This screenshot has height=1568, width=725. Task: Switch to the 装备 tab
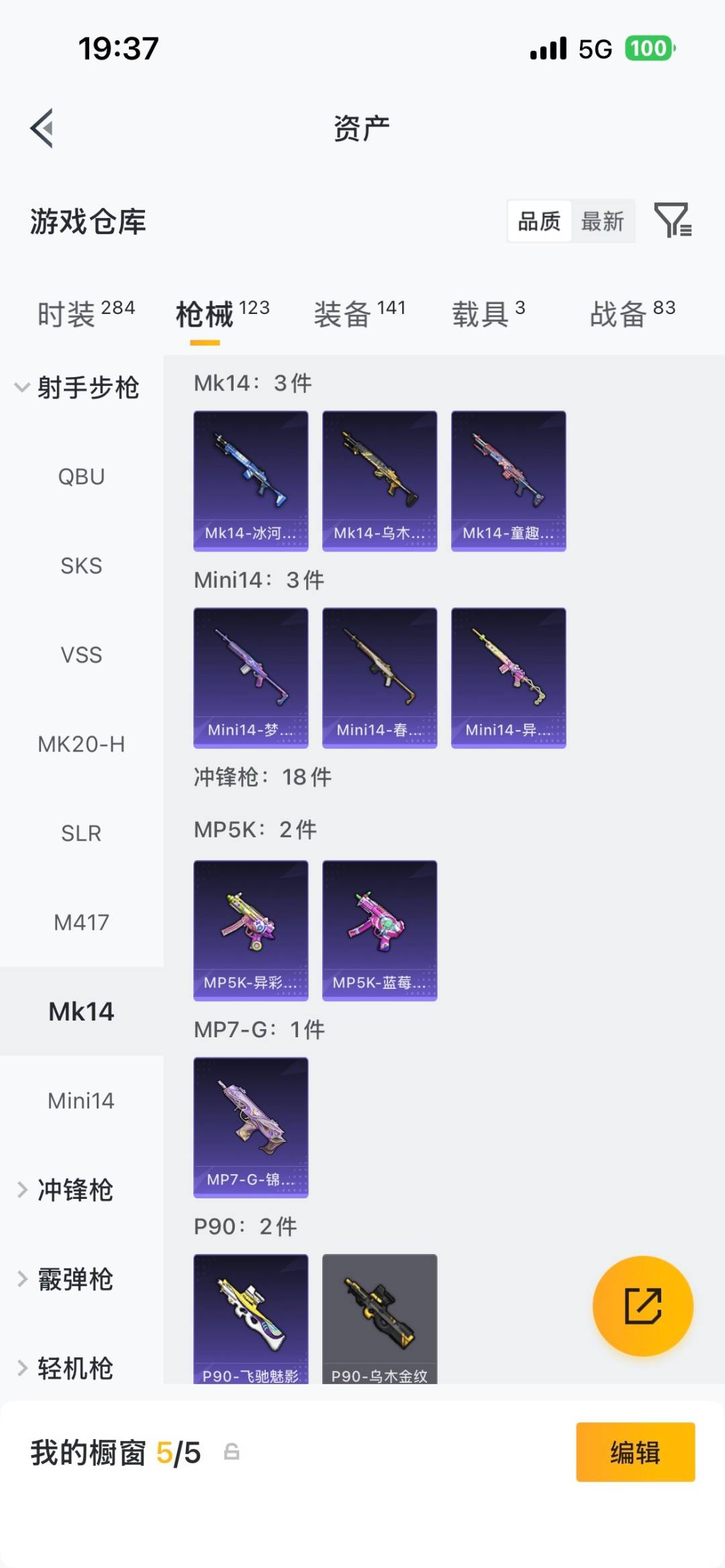pos(360,313)
